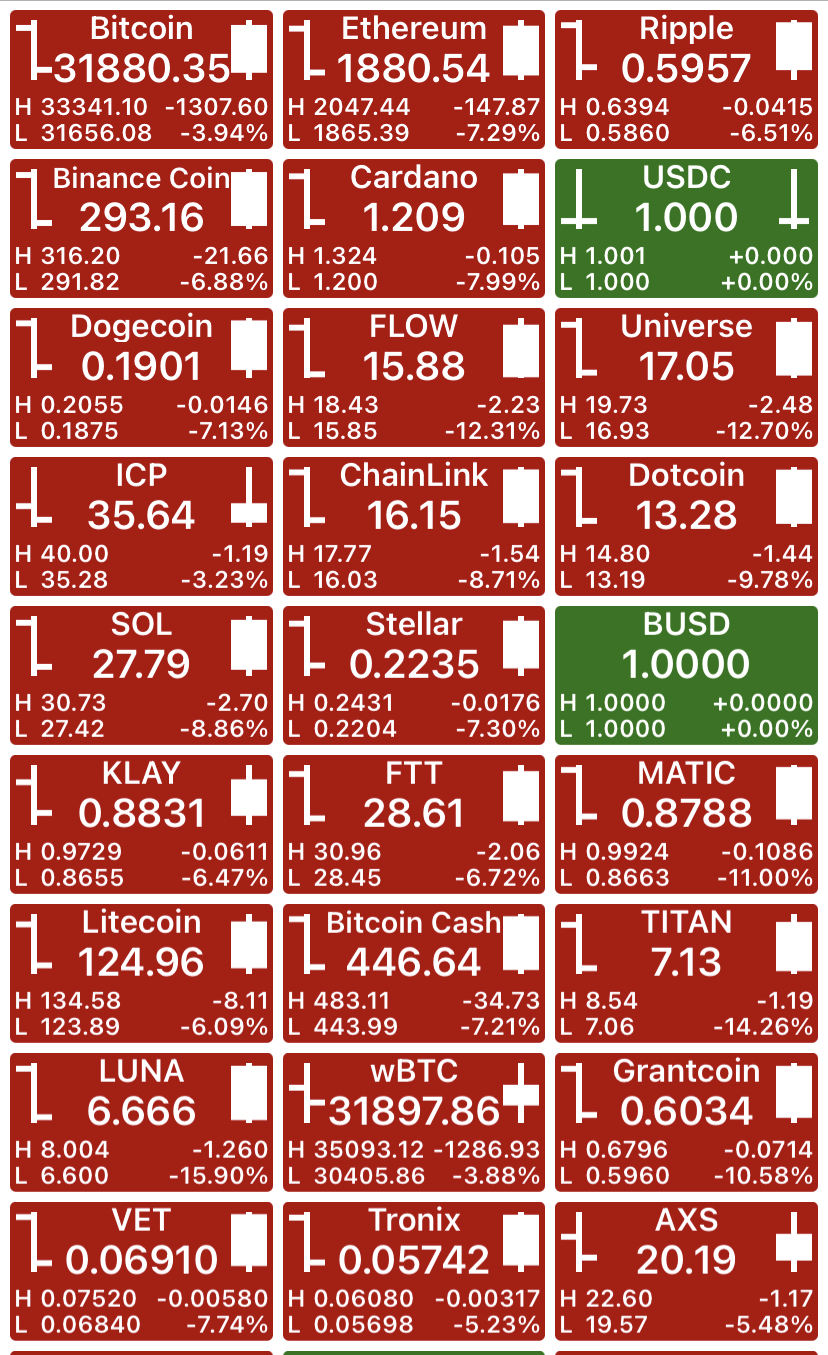
Task: View the MATIC card
Action: [x=686, y=825]
